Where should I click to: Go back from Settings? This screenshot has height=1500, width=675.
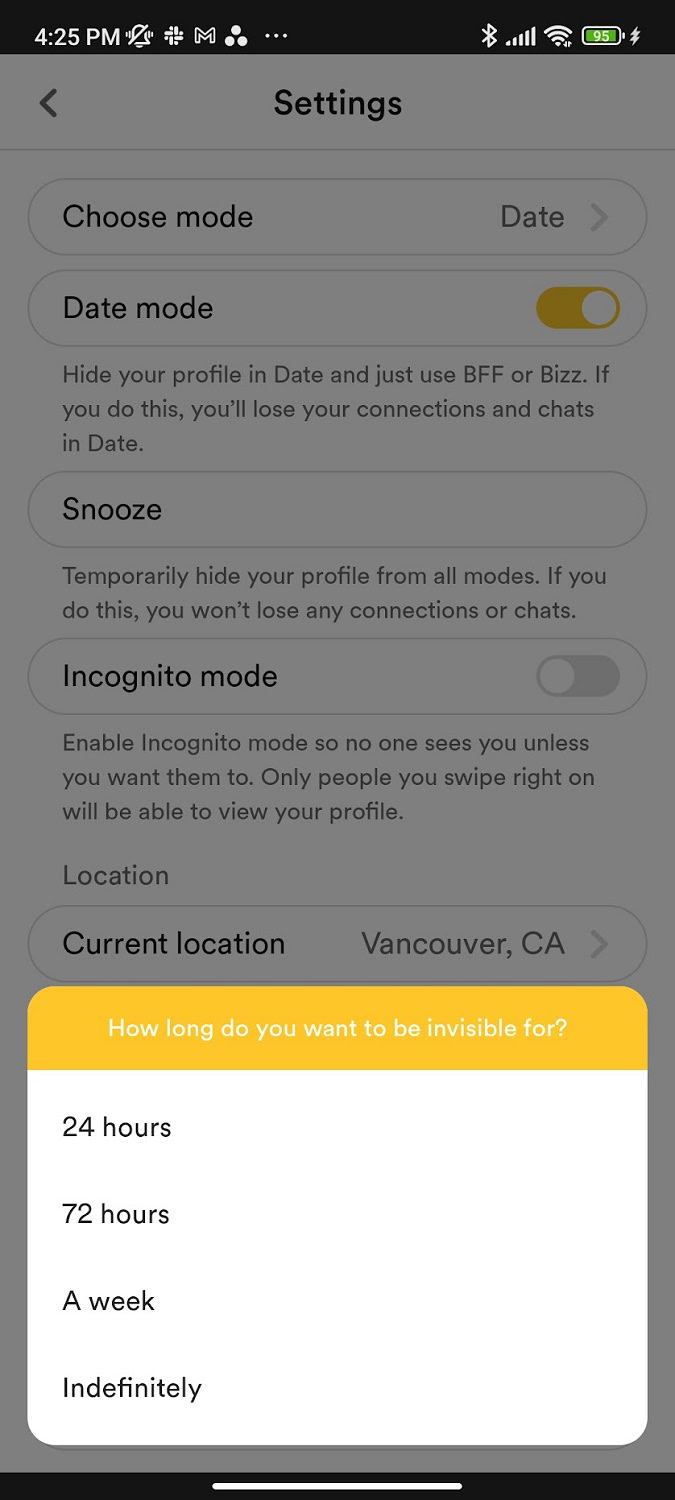pos(48,103)
